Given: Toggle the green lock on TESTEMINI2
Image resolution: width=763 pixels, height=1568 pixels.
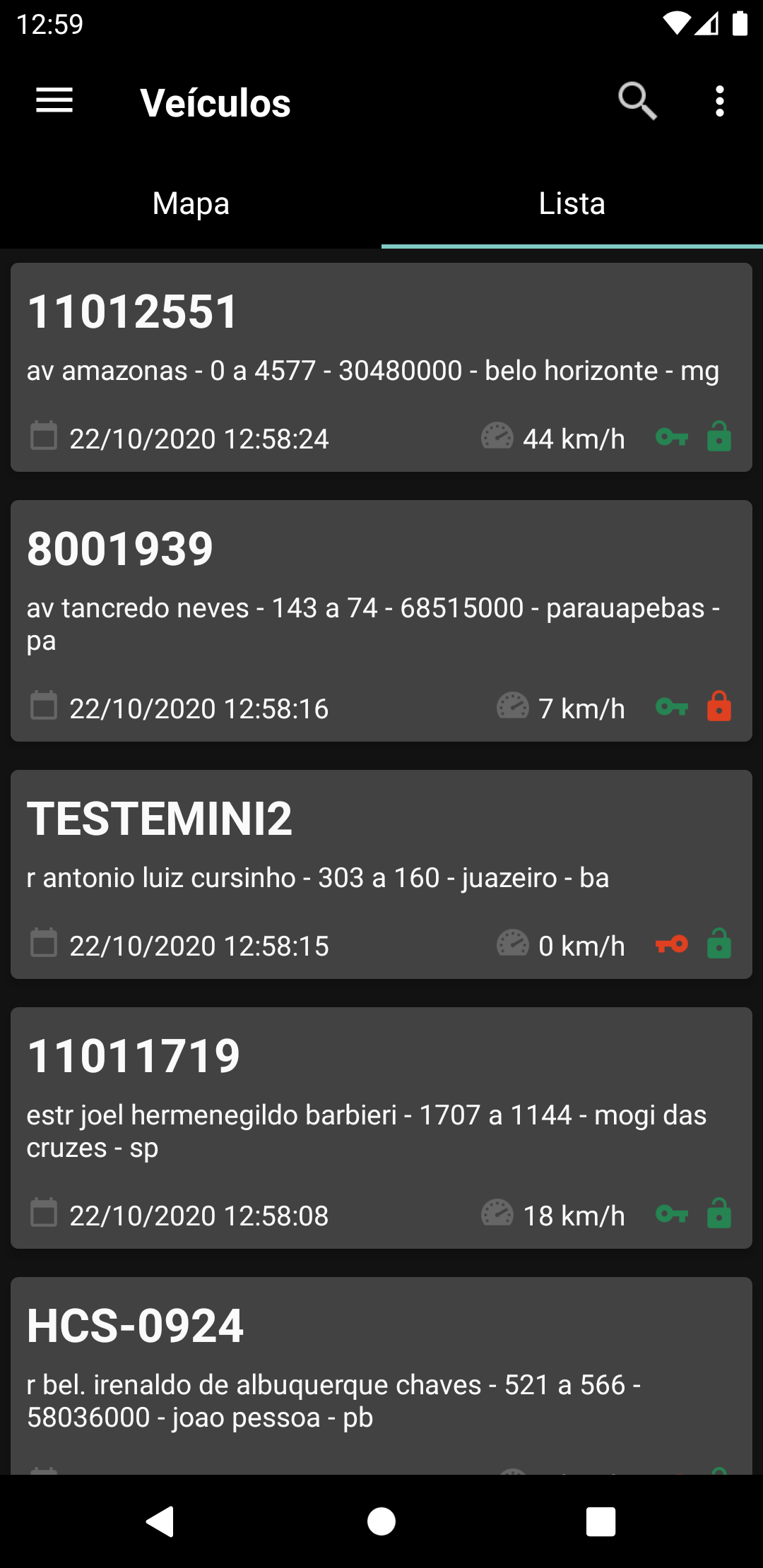Looking at the screenshot, I should coord(719,944).
